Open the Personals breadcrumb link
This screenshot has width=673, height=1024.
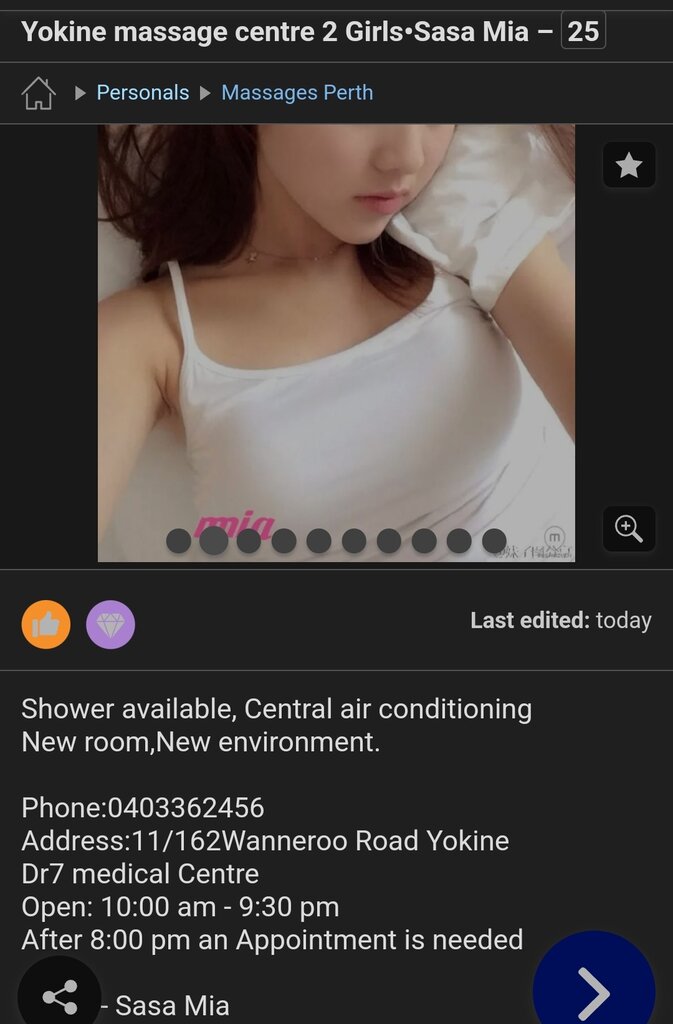click(142, 93)
